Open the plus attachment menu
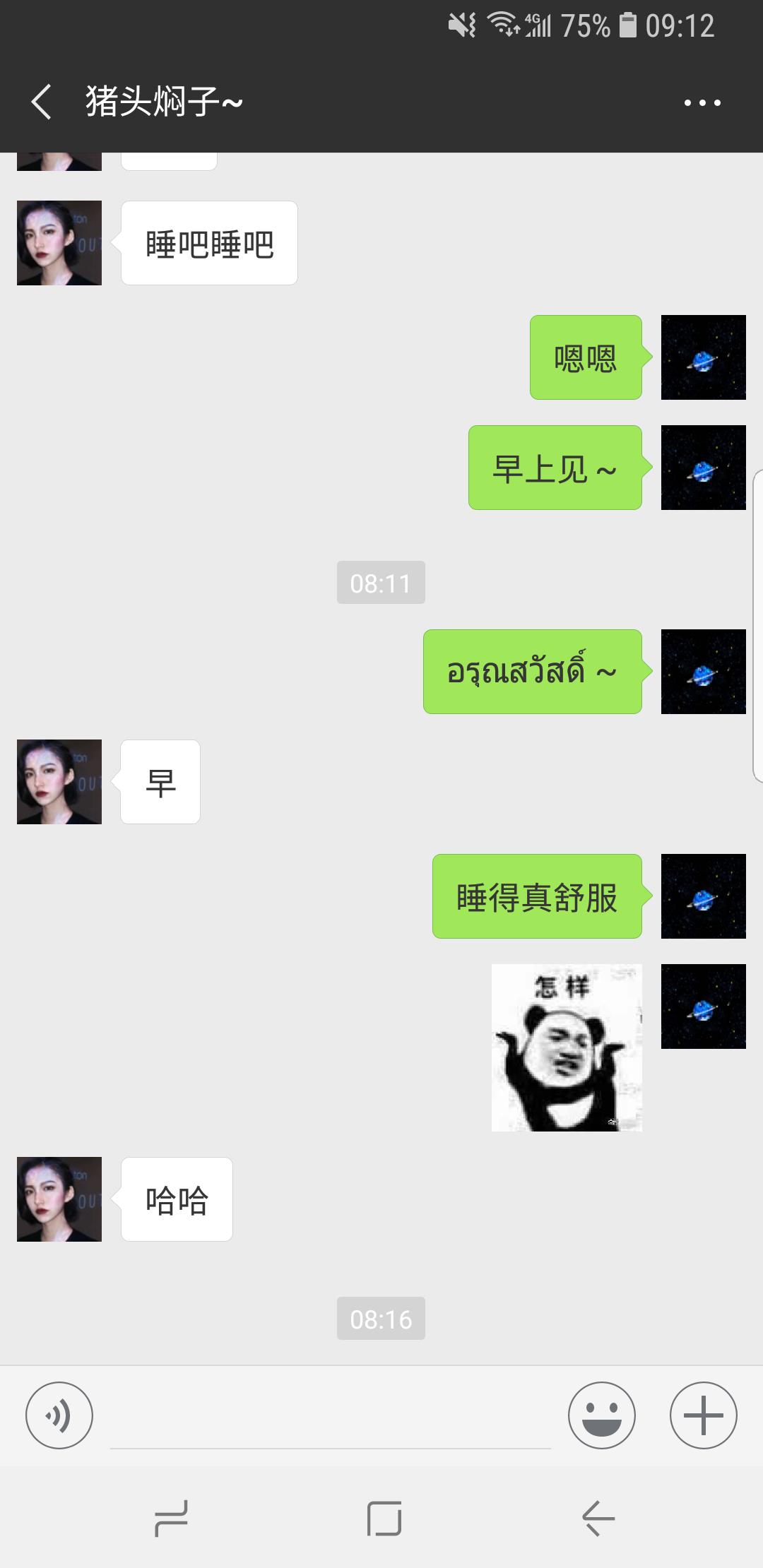763x1568 pixels. [704, 1415]
